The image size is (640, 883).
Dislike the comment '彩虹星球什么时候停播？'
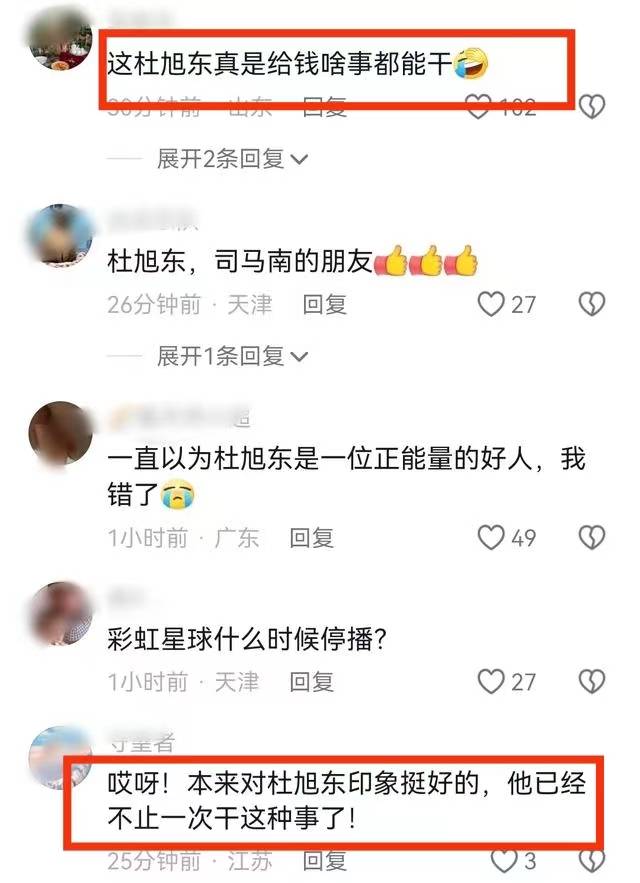593,682
